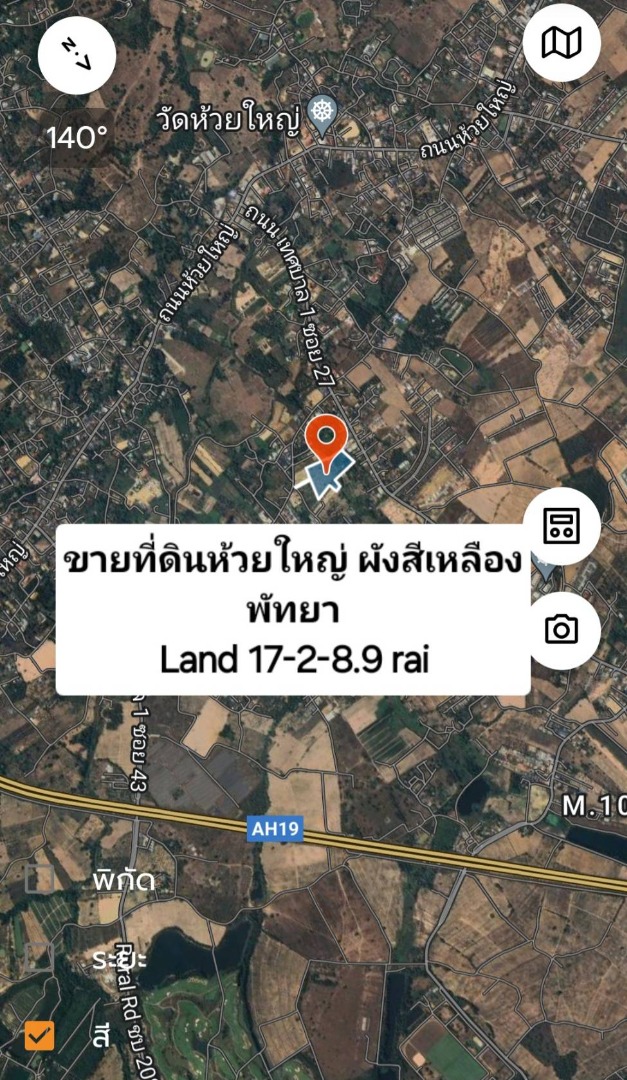Tap the compass to reset map orientation
This screenshot has height=1080, width=627.
point(76,55)
